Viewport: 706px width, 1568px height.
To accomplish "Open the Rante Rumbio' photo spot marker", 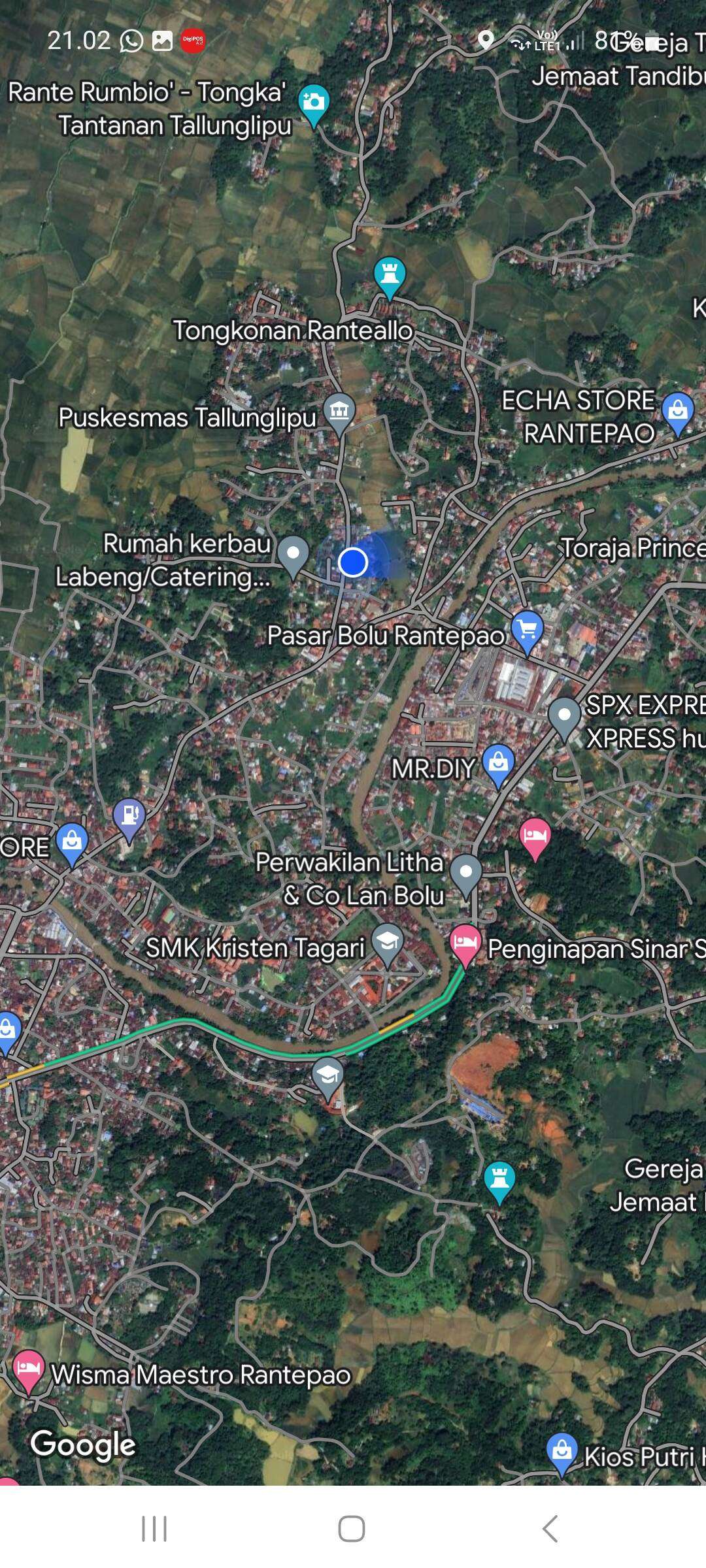I will [314, 105].
